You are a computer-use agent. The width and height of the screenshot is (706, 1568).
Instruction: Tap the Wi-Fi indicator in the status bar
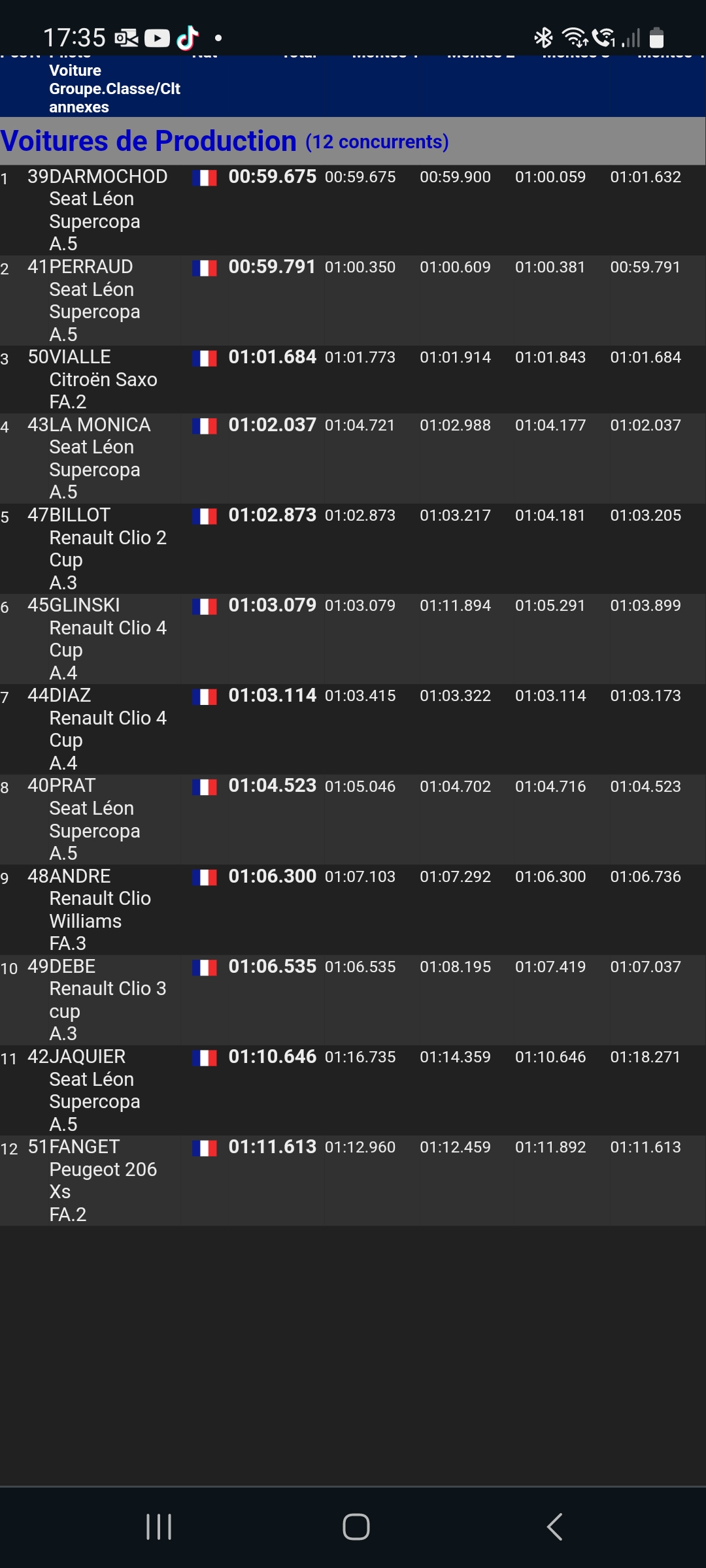(574, 37)
